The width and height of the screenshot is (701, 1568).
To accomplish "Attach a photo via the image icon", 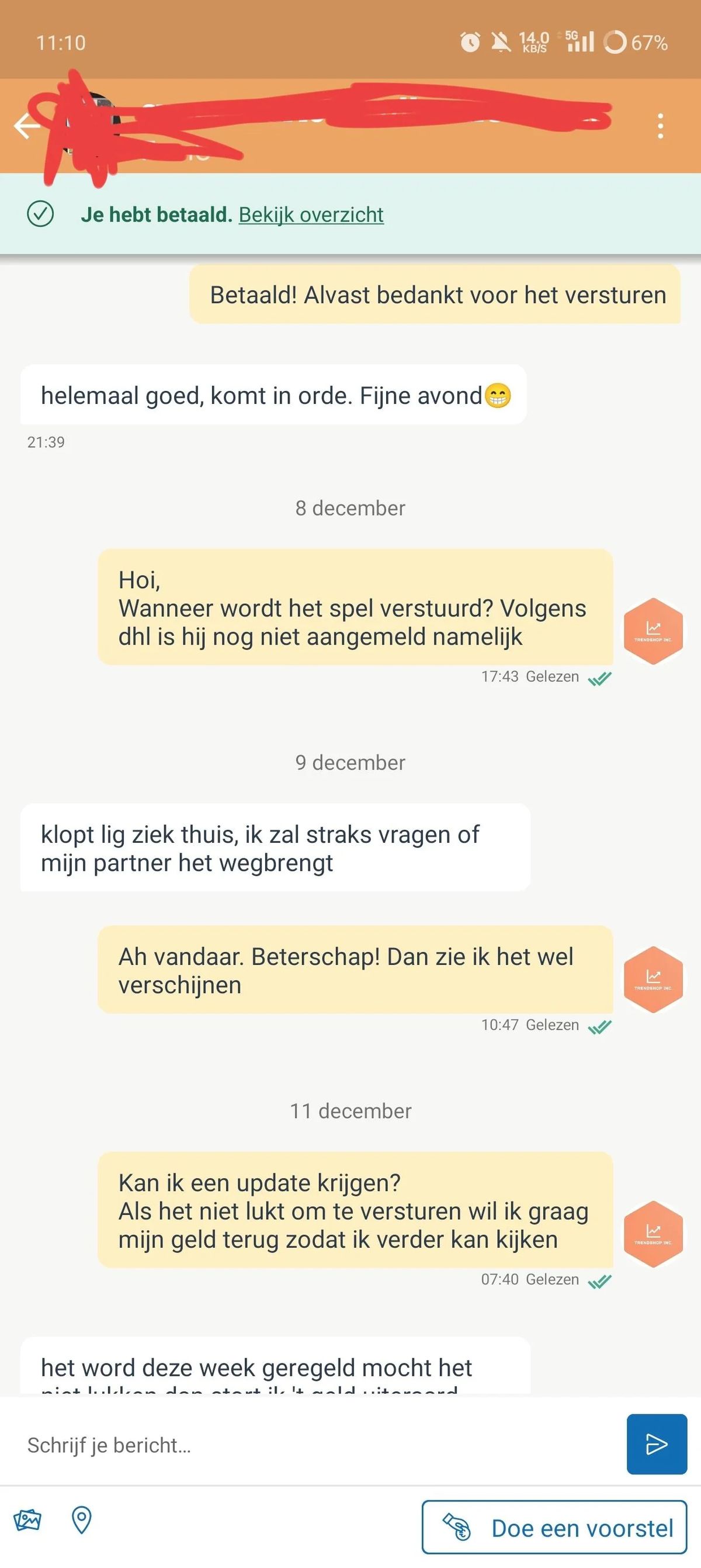I will (x=27, y=1520).
